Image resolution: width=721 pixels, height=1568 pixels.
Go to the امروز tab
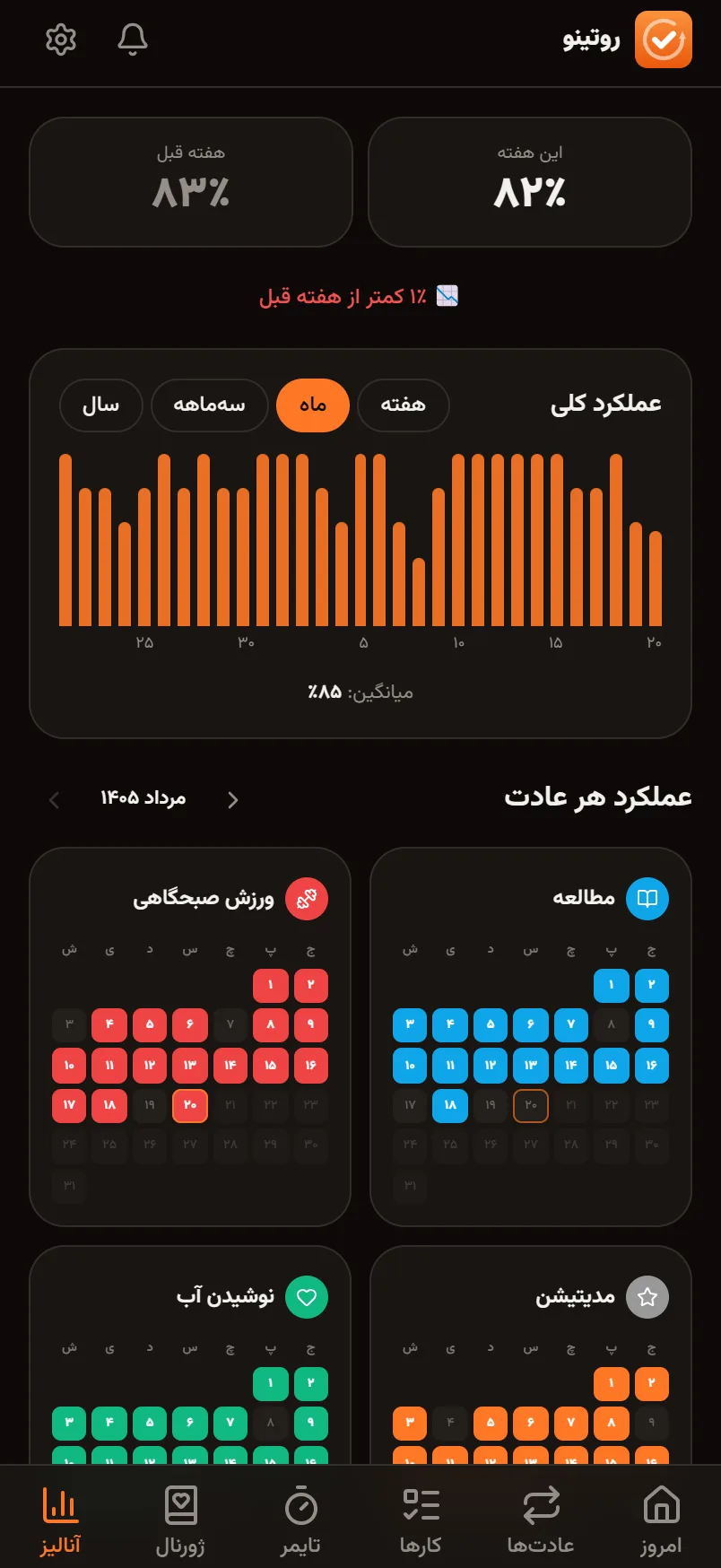[x=661, y=1519]
